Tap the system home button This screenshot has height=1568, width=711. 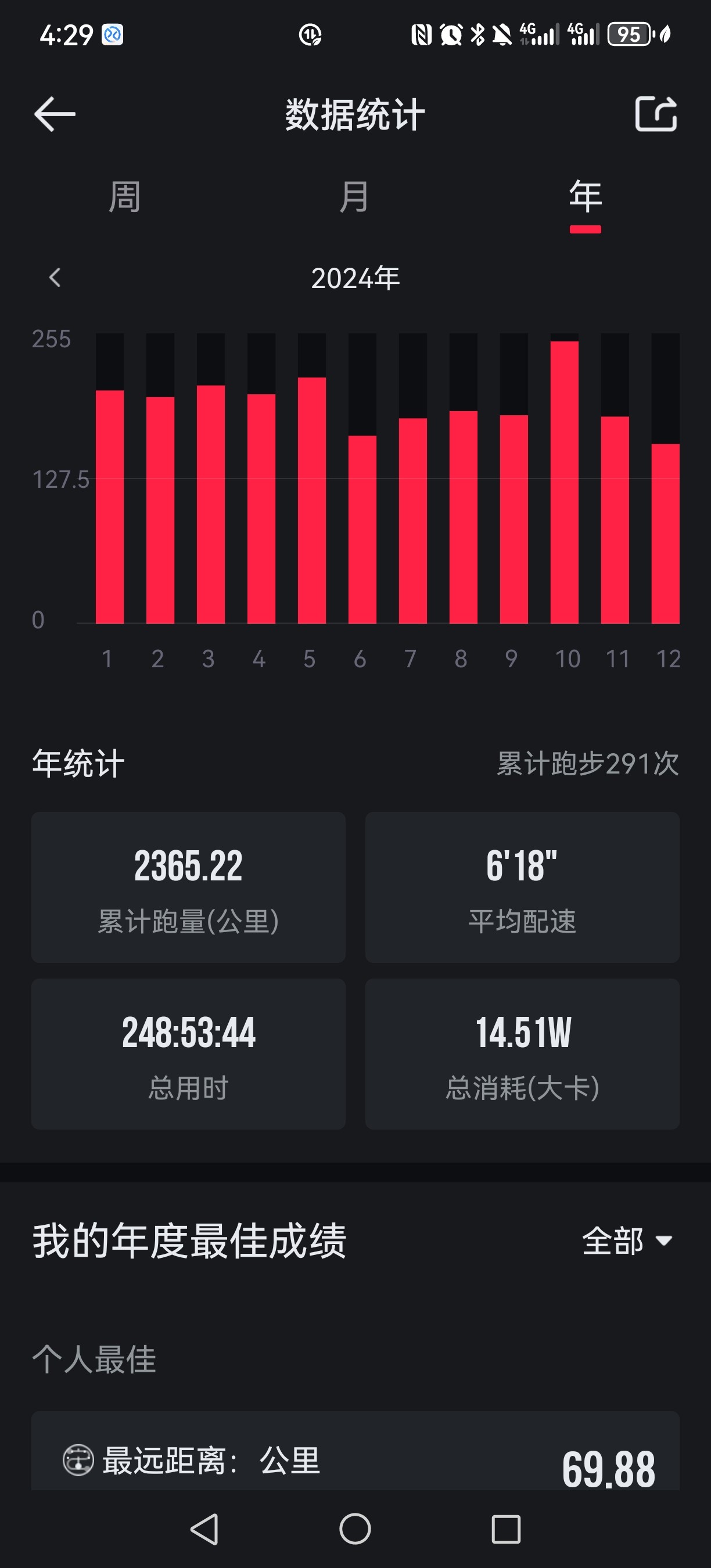click(x=355, y=1529)
